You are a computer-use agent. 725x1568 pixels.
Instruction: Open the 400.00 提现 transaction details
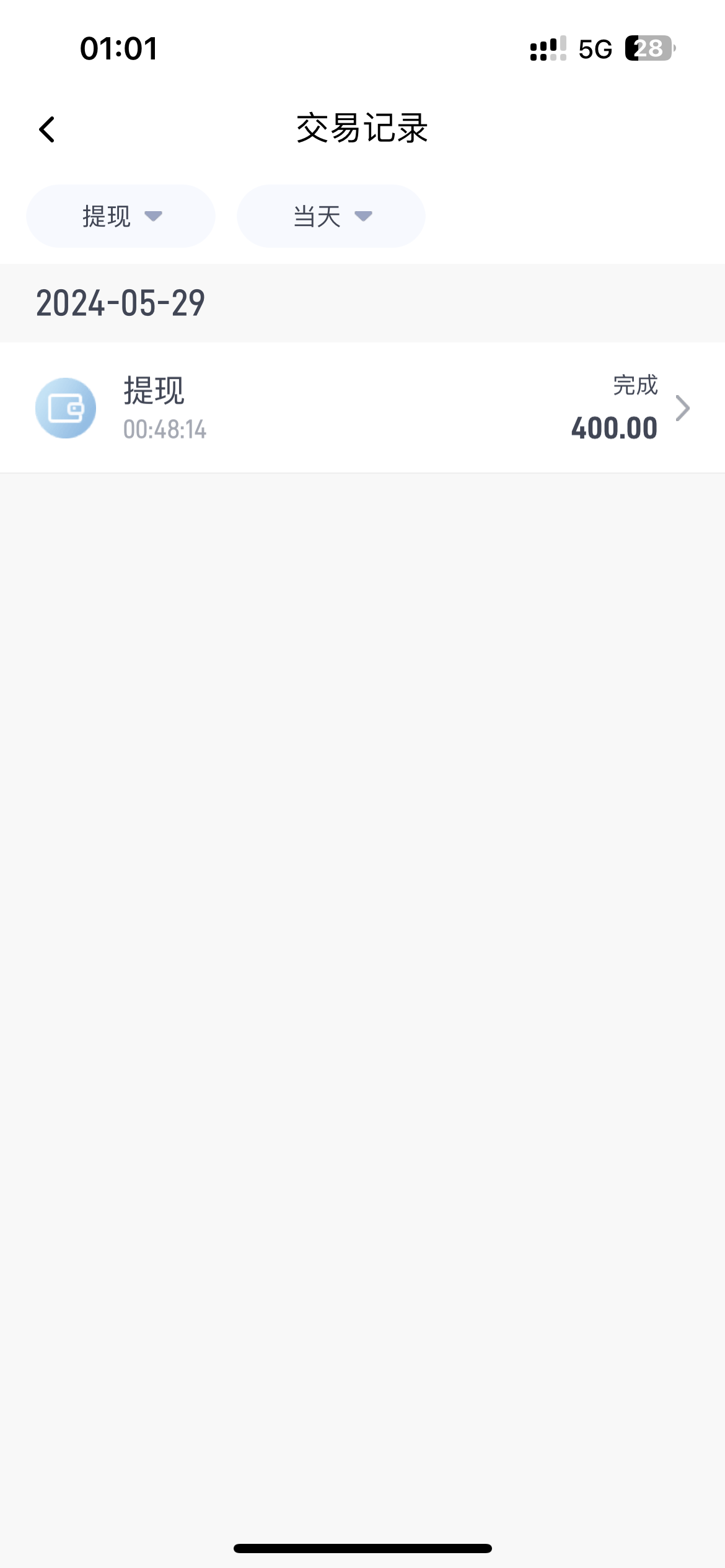[362, 408]
